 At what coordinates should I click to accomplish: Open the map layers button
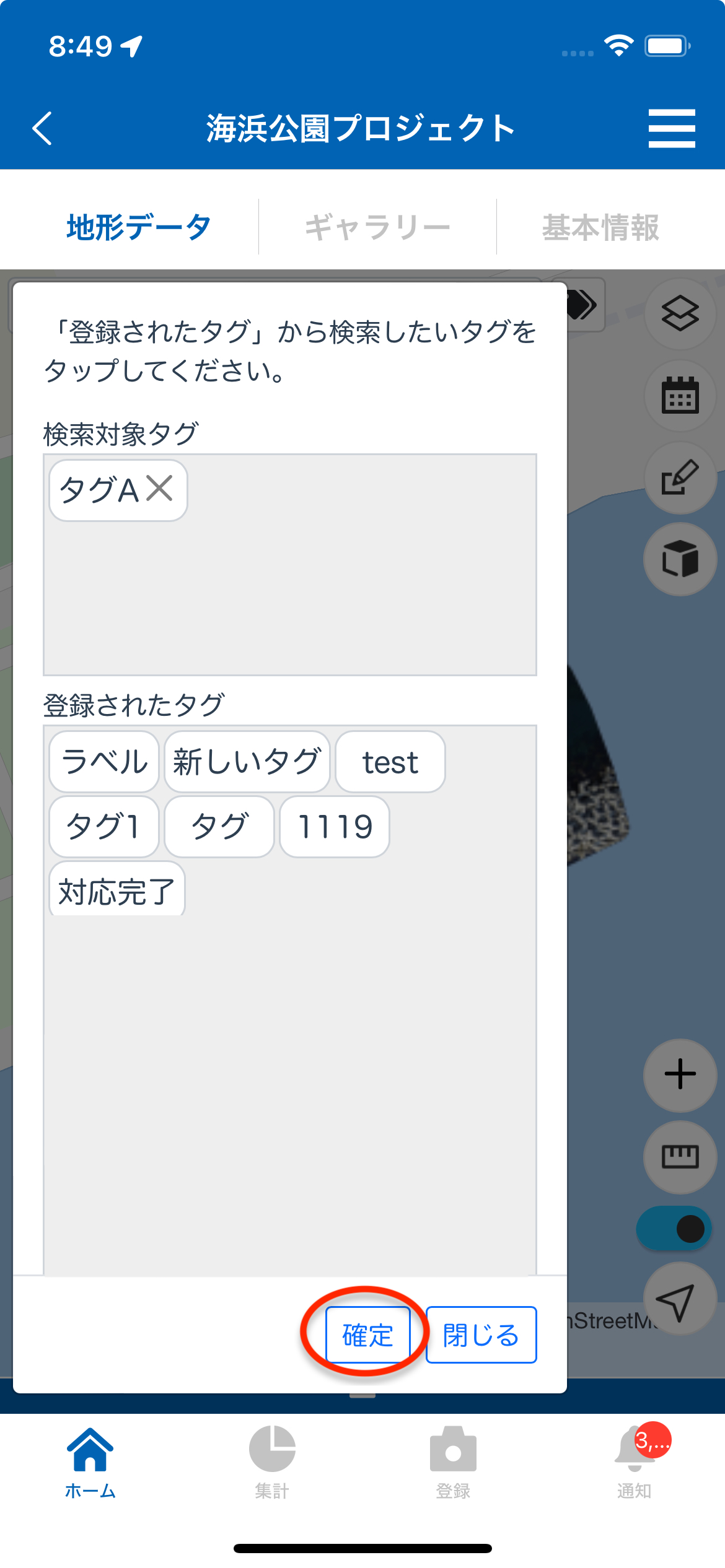680,313
